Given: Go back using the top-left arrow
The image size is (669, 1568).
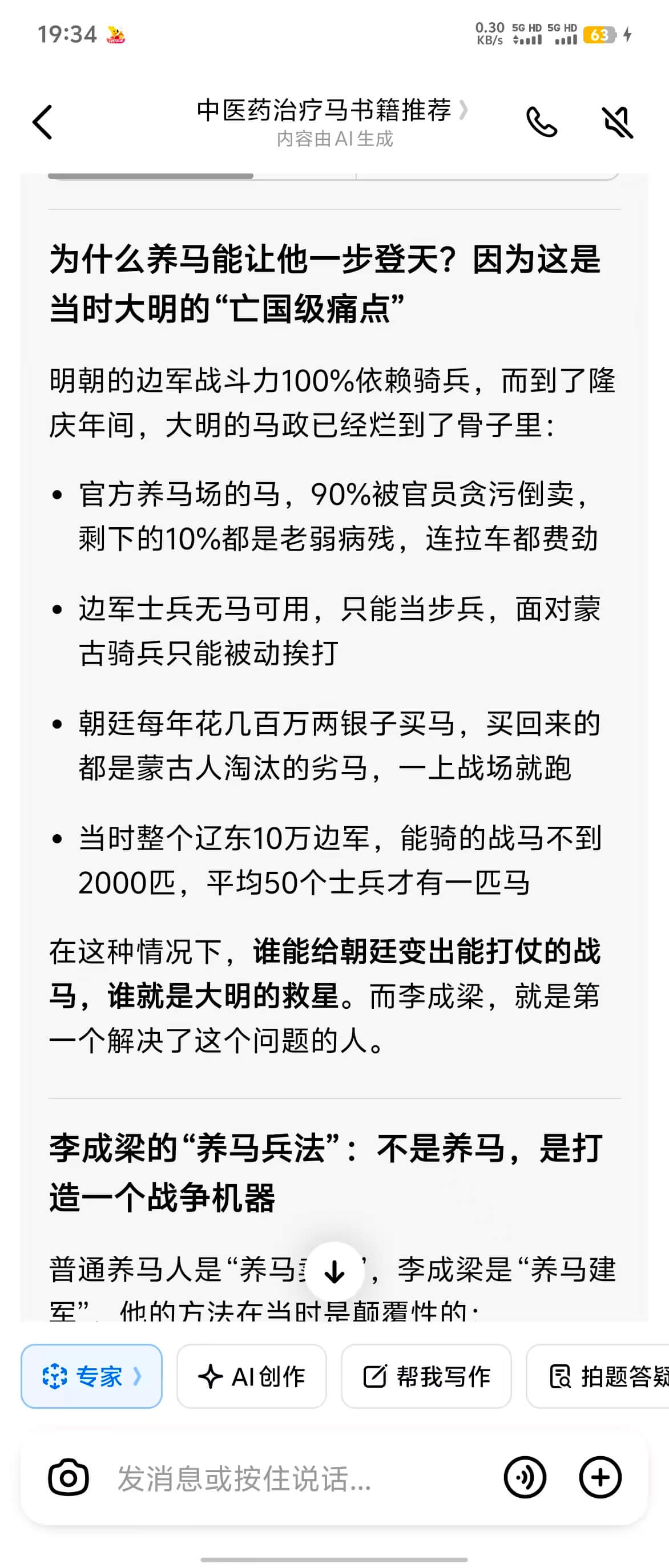Looking at the screenshot, I should [43, 122].
